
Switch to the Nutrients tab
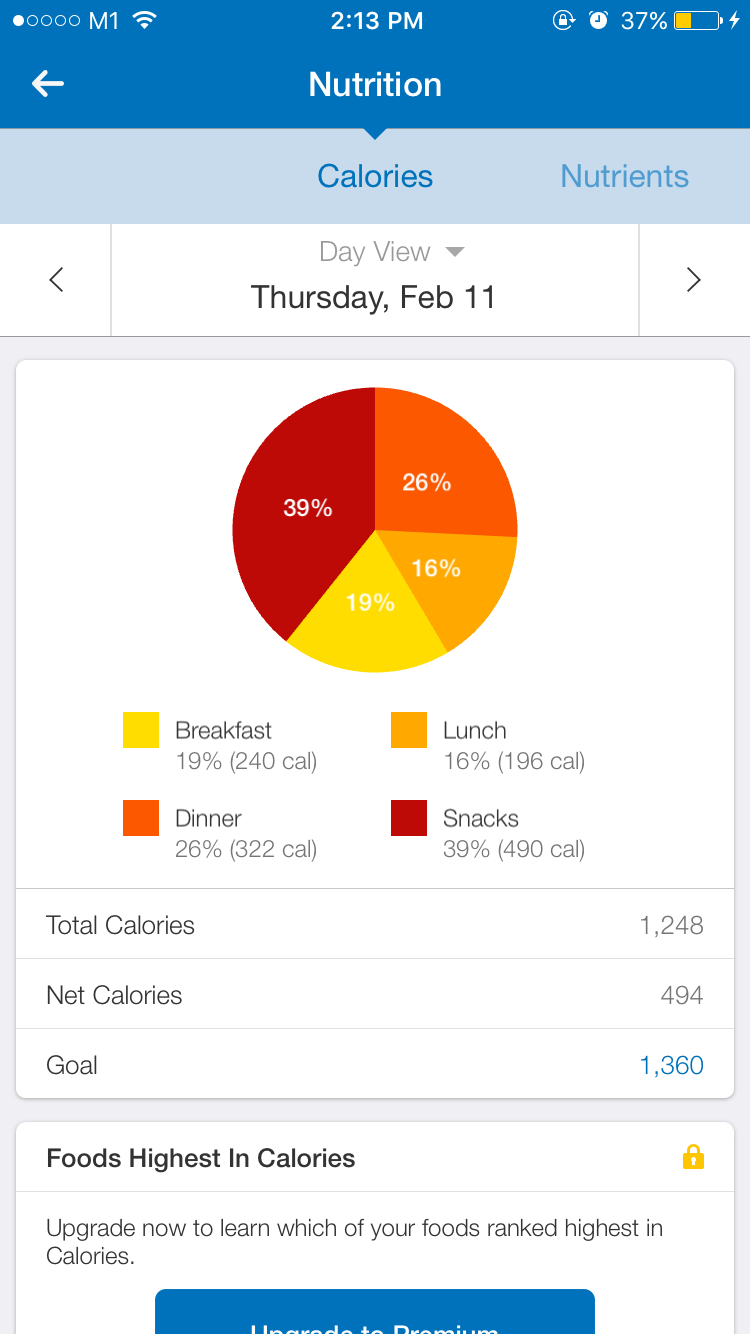pos(624,176)
